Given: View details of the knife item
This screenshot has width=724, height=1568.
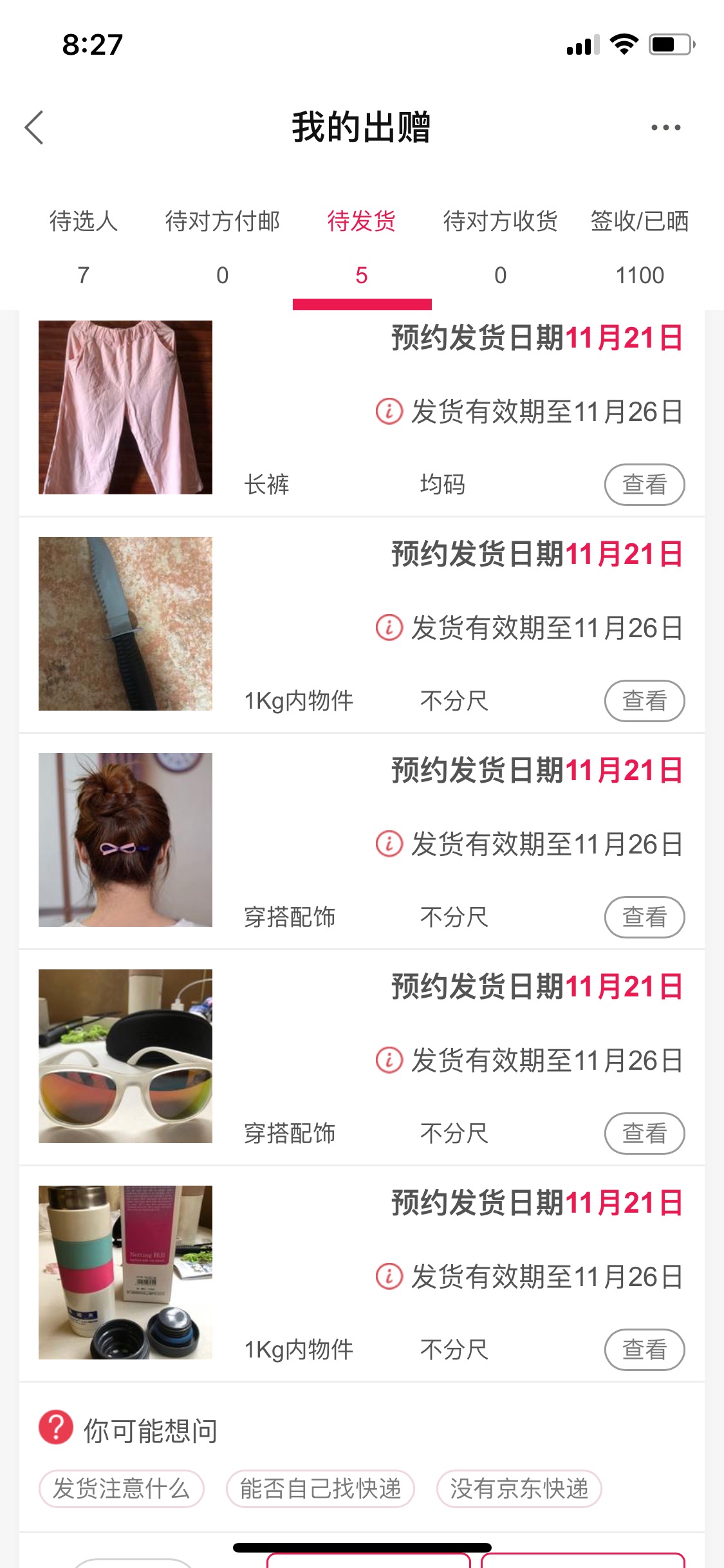Looking at the screenshot, I should click(x=644, y=701).
